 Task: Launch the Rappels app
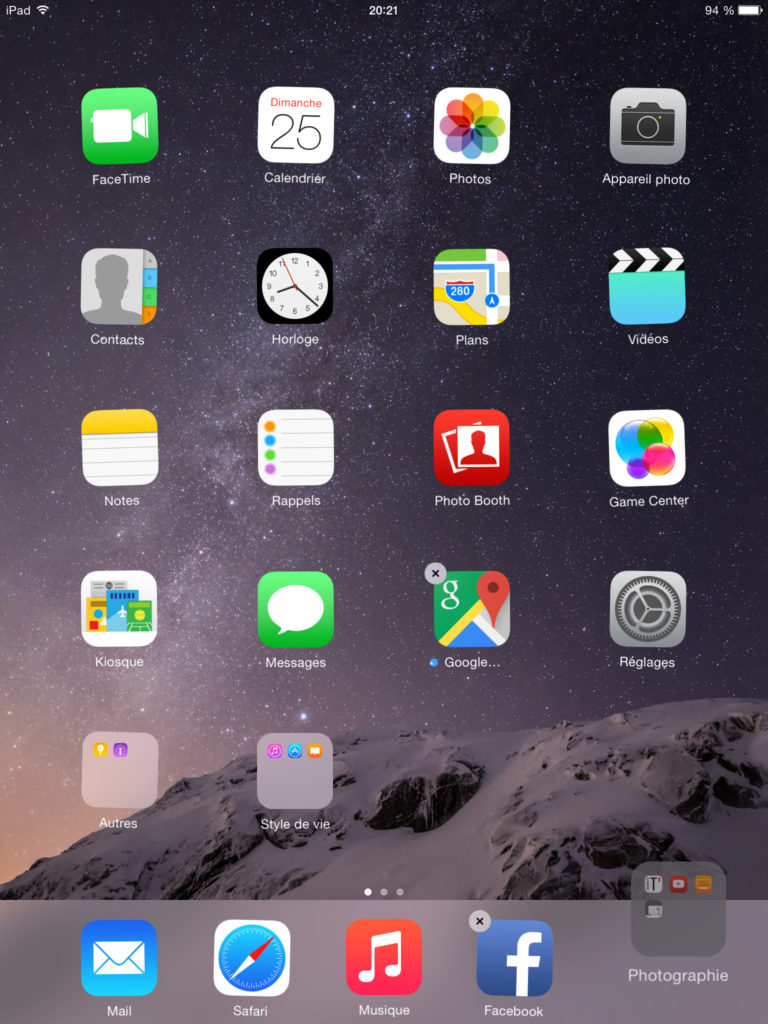click(x=296, y=448)
